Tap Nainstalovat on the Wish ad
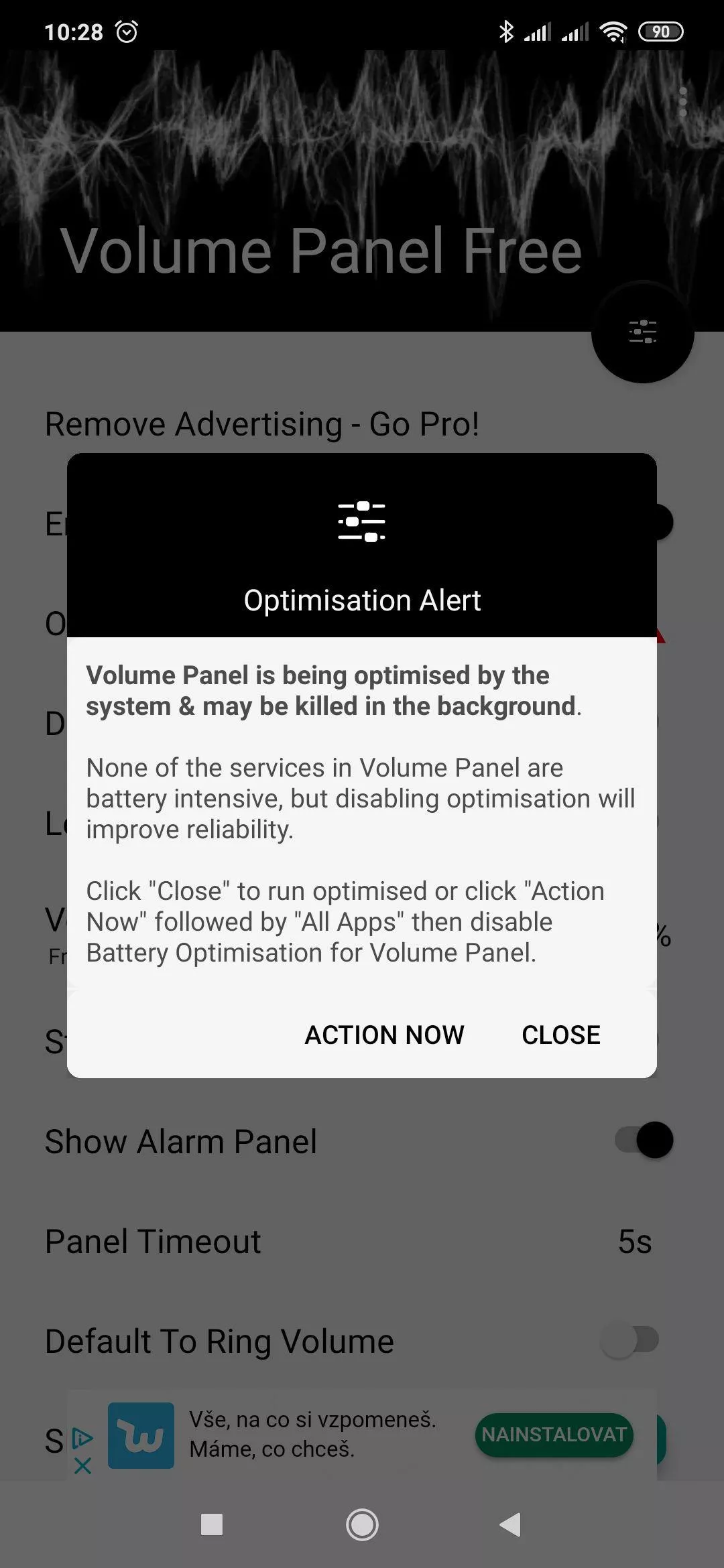The image size is (724, 1568). tap(554, 1435)
